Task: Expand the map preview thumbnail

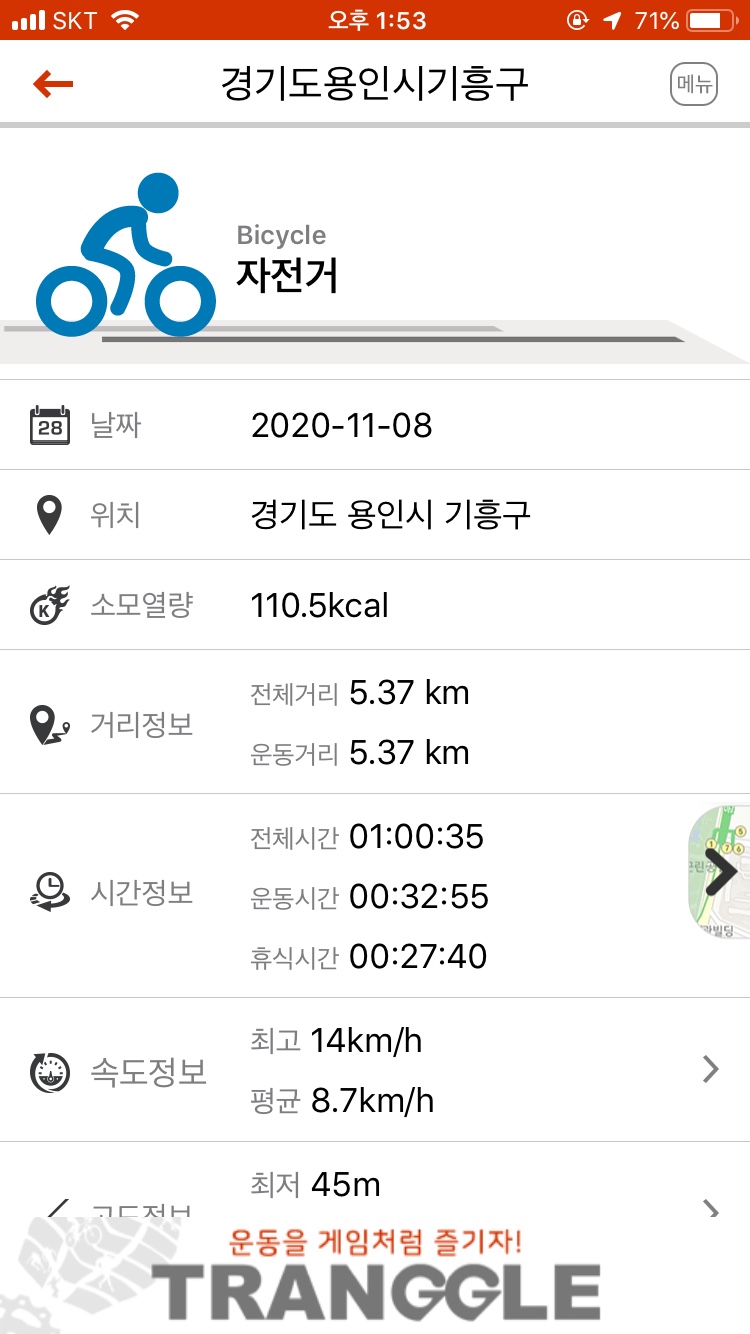Action: tap(720, 872)
